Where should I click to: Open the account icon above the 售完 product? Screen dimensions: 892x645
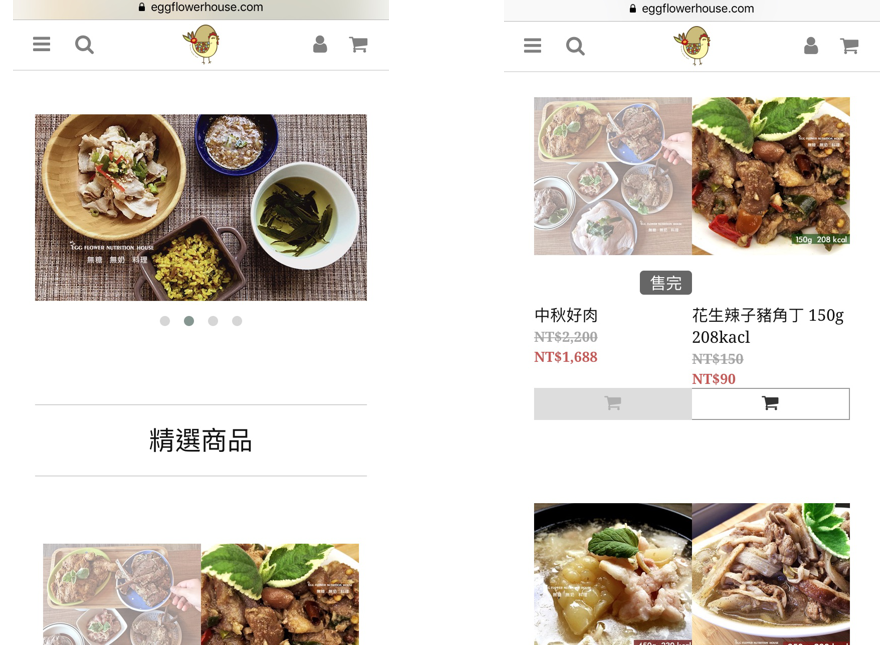[811, 46]
